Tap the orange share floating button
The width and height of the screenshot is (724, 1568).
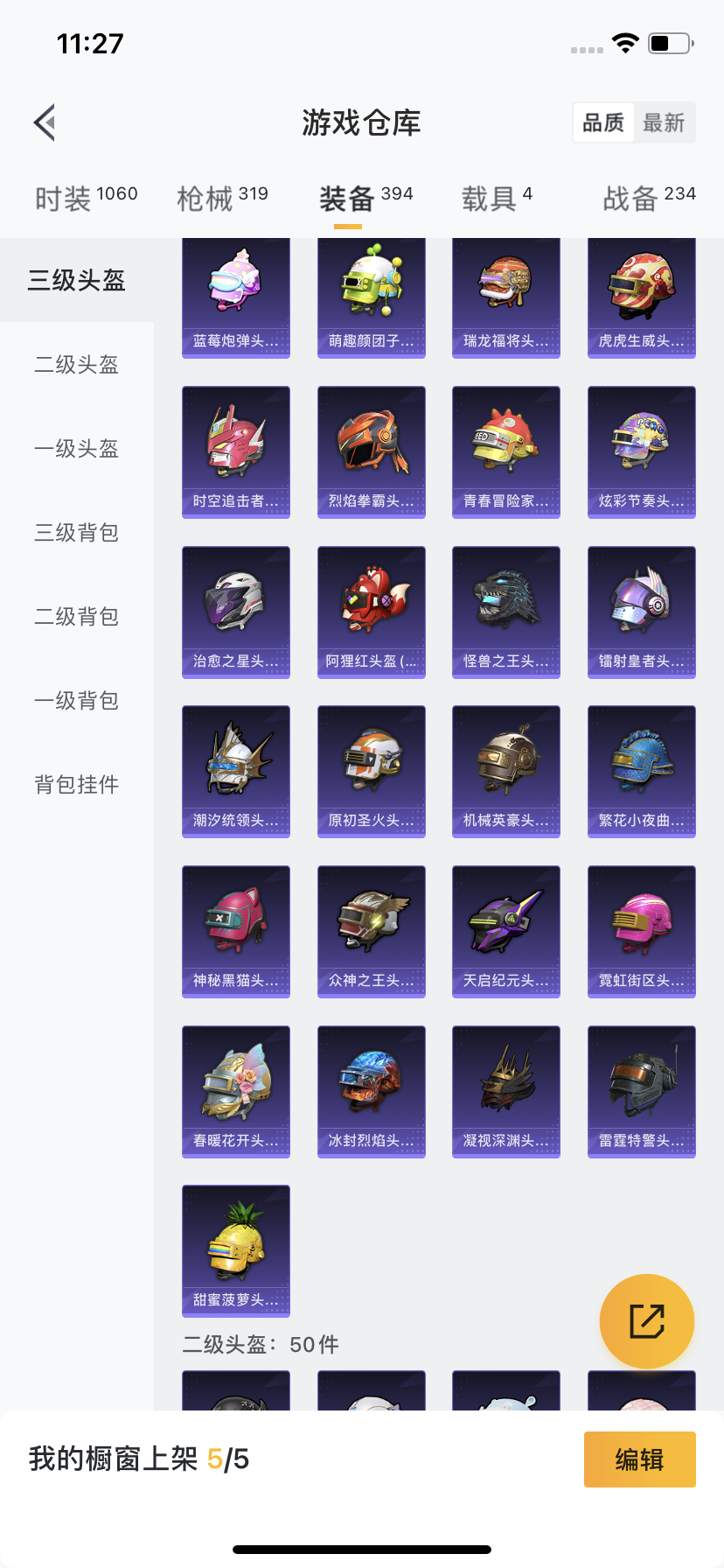click(647, 1321)
